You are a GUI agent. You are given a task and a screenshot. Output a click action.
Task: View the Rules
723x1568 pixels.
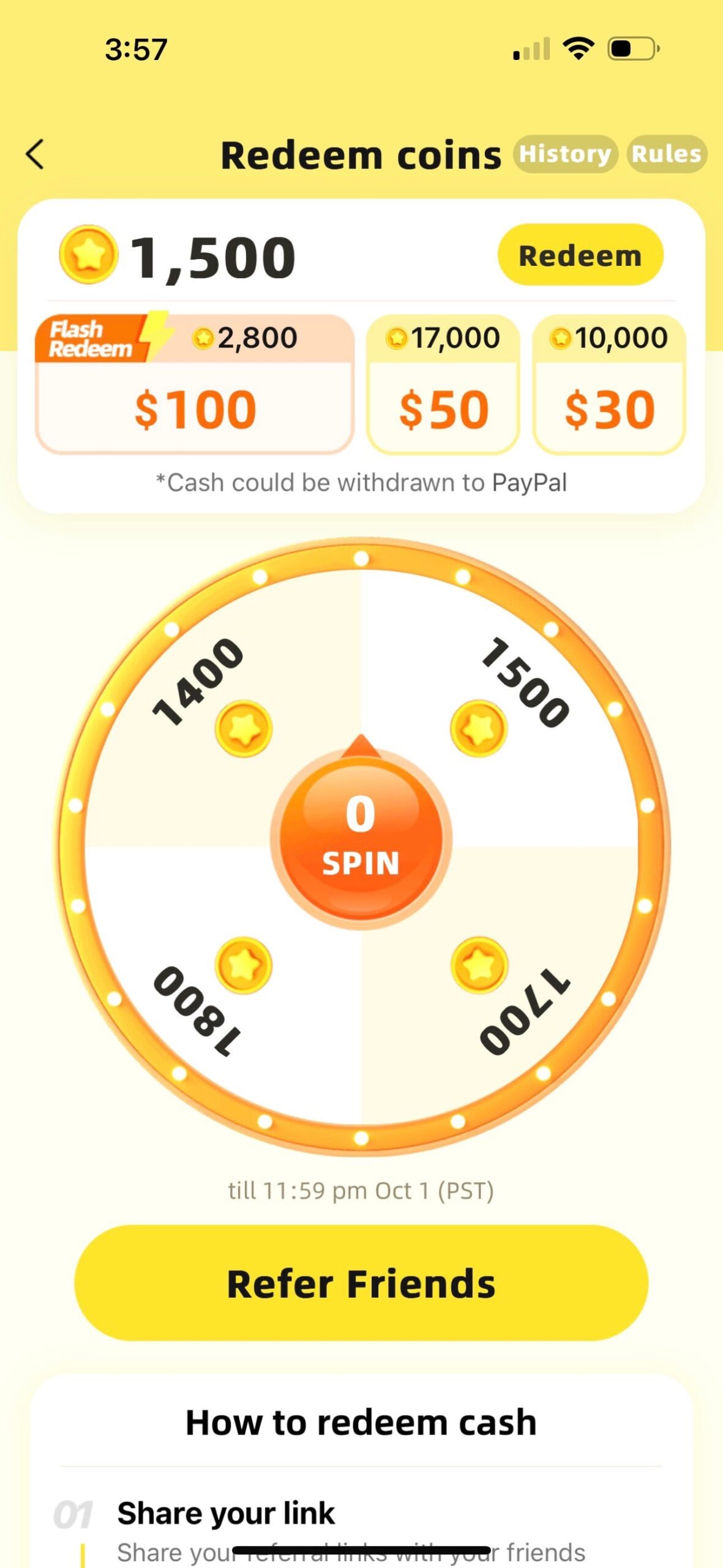[x=666, y=154]
